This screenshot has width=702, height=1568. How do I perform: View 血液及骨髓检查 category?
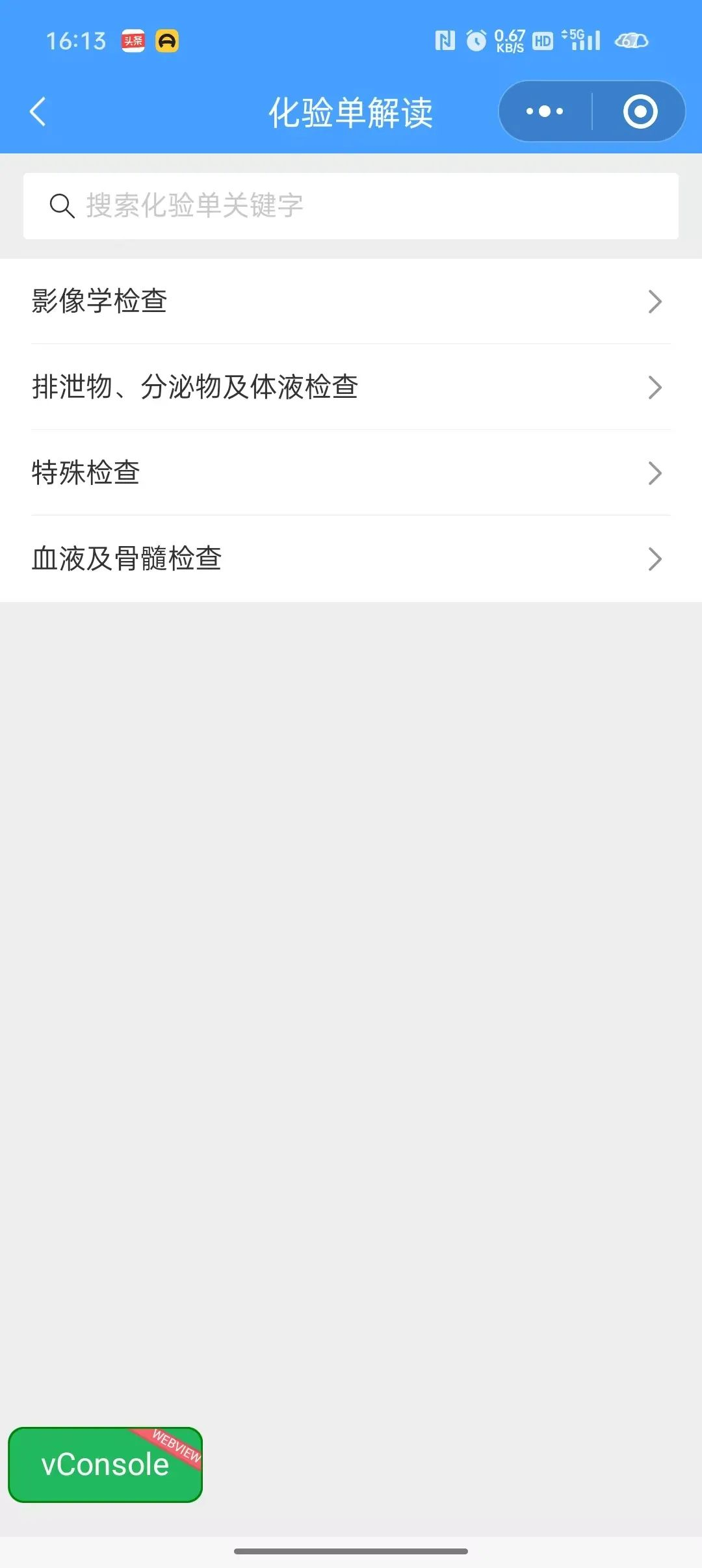coord(351,558)
